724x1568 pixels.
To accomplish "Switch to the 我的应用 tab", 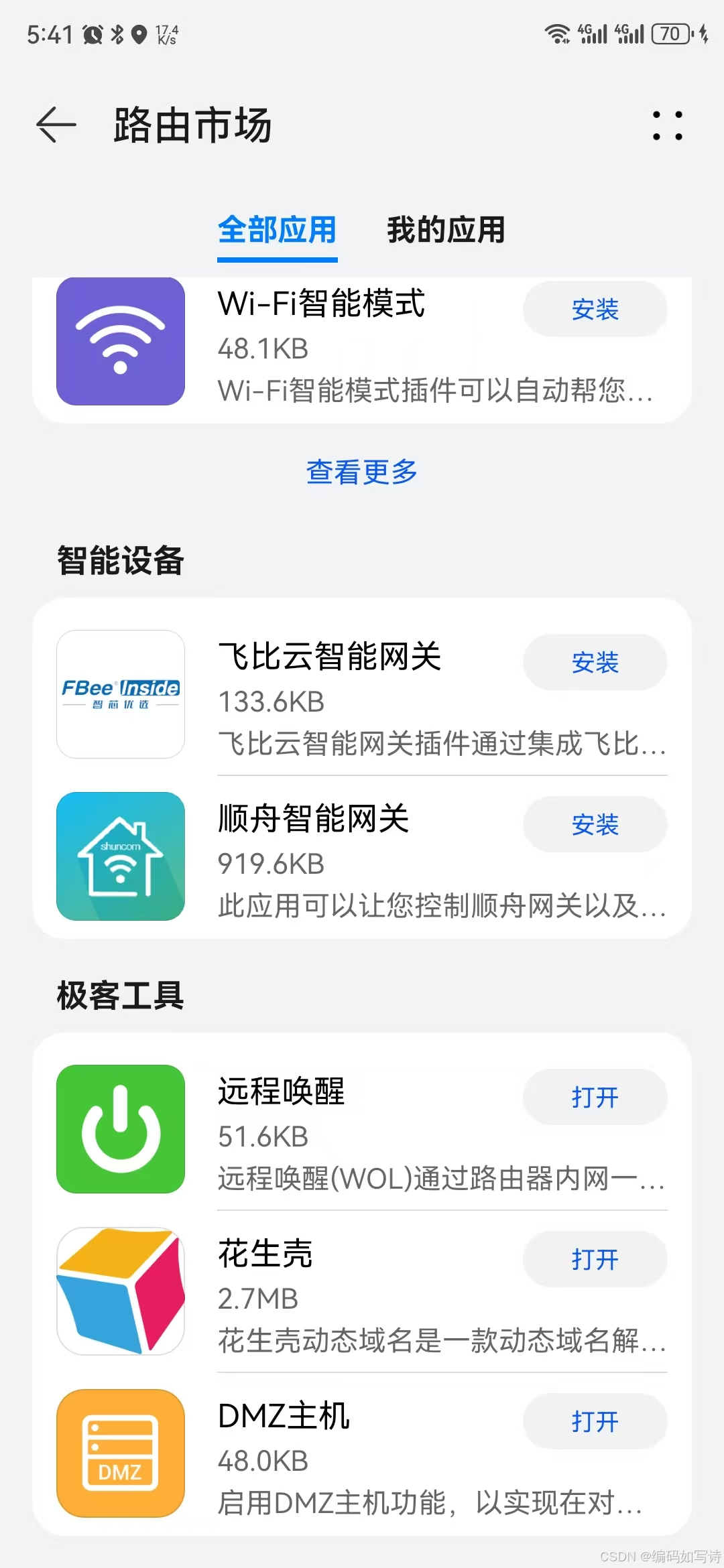I will (446, 231).
